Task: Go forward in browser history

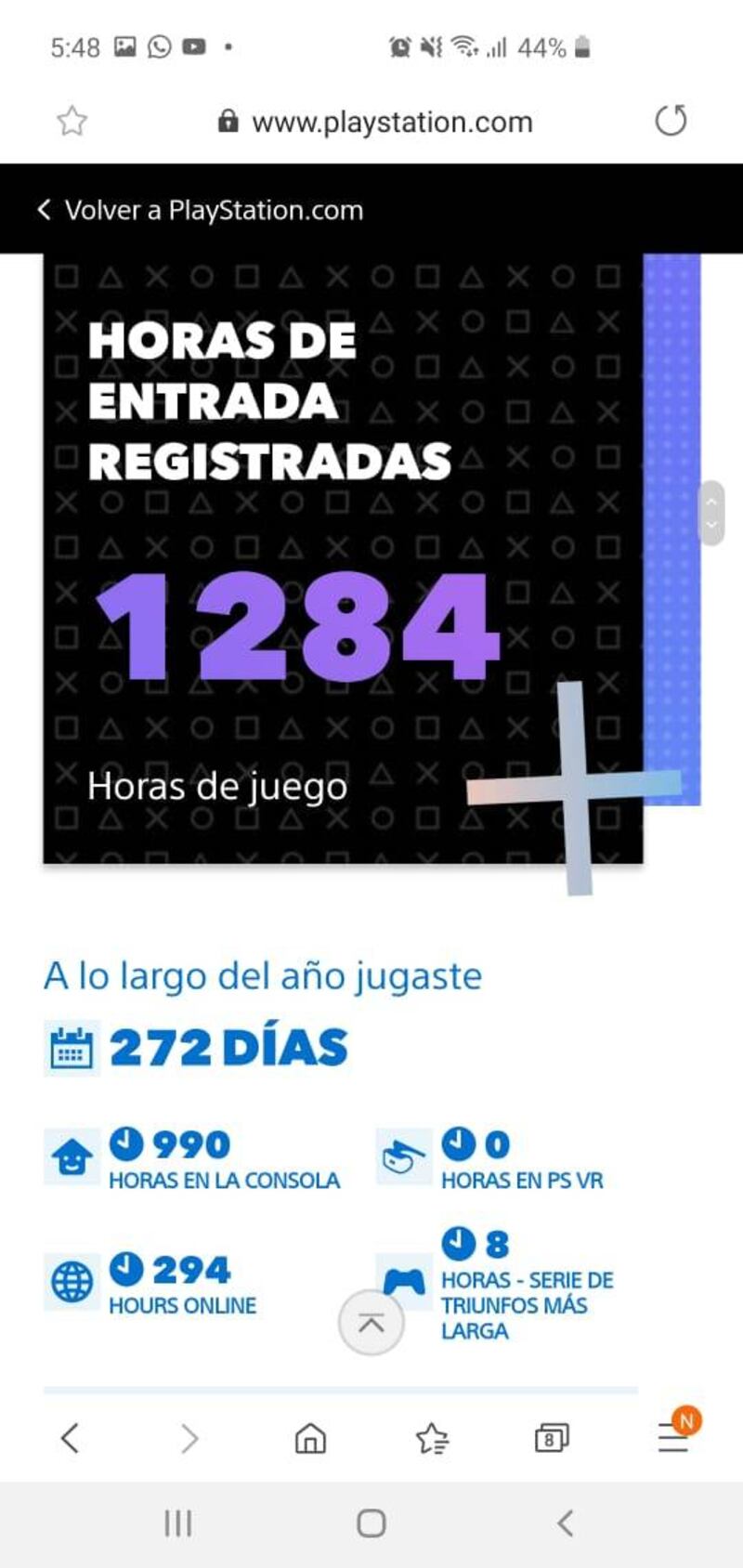Action: coord(189,1438)
